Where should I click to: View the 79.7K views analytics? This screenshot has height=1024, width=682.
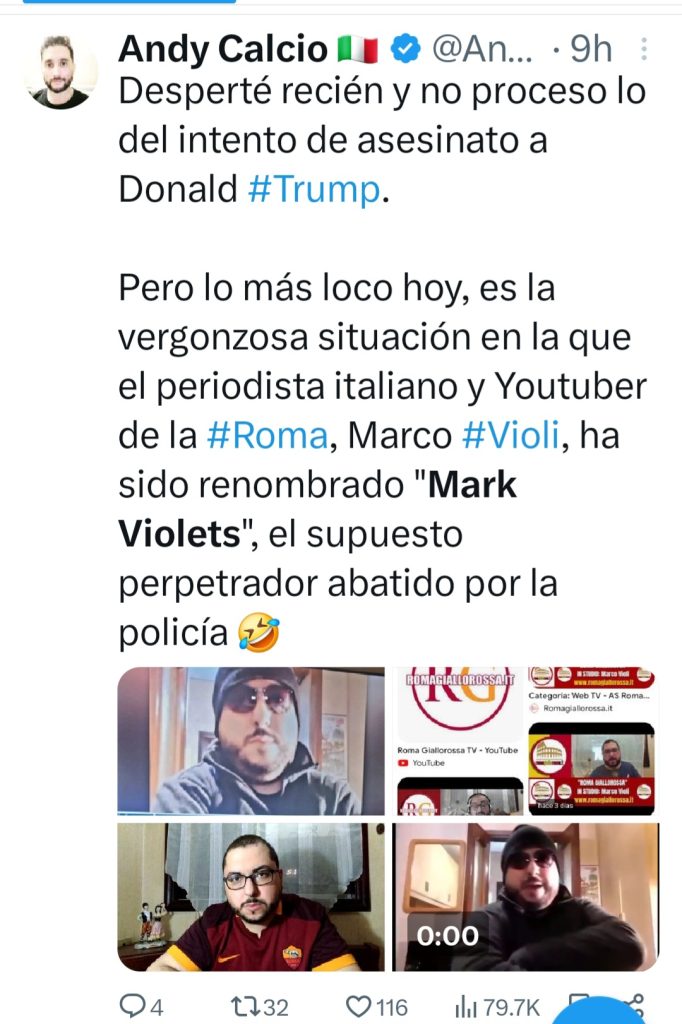click(497, 1006)
